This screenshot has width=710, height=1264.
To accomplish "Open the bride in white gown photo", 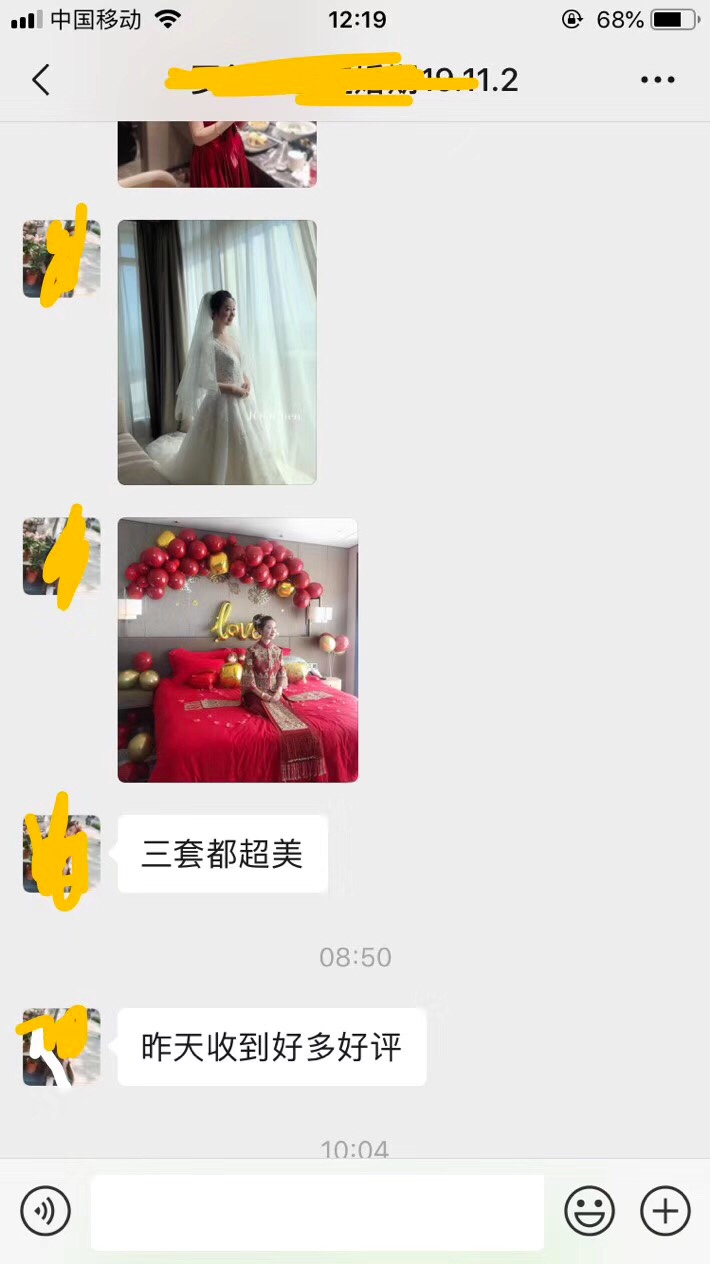I will click(217, 352).
